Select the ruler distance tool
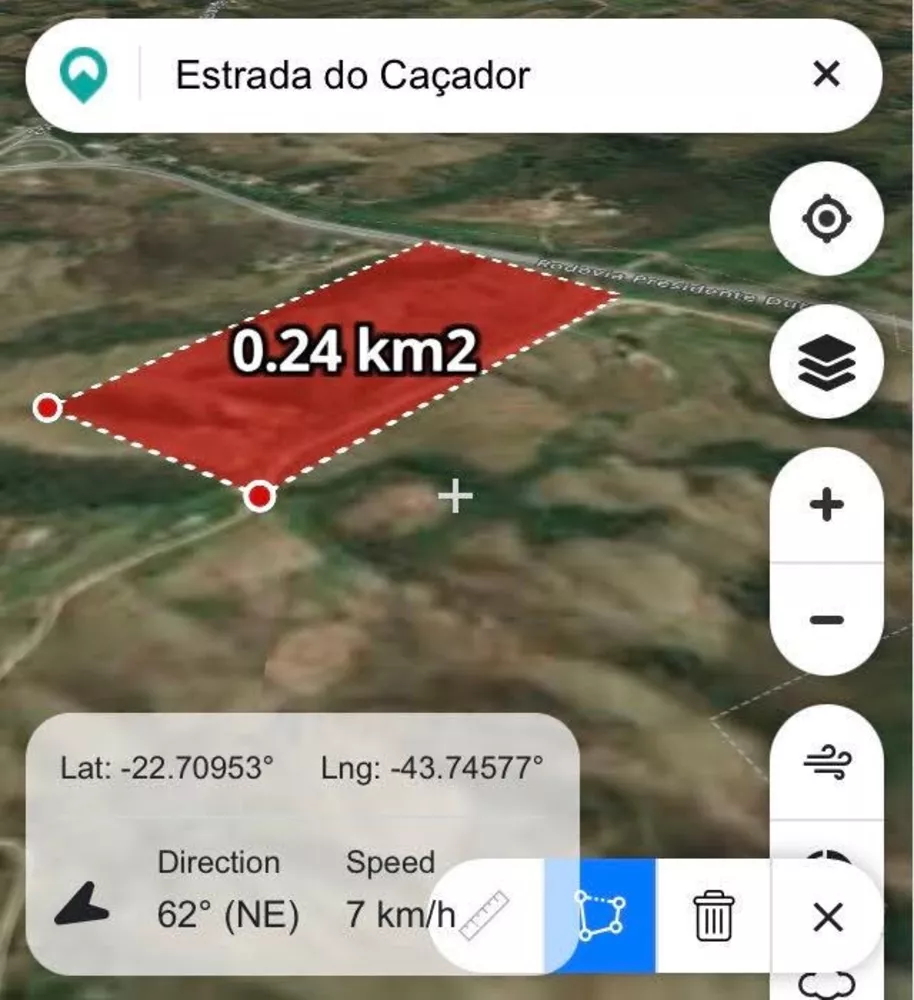This screenshot has height=1000, width=914. pos(487,915)
